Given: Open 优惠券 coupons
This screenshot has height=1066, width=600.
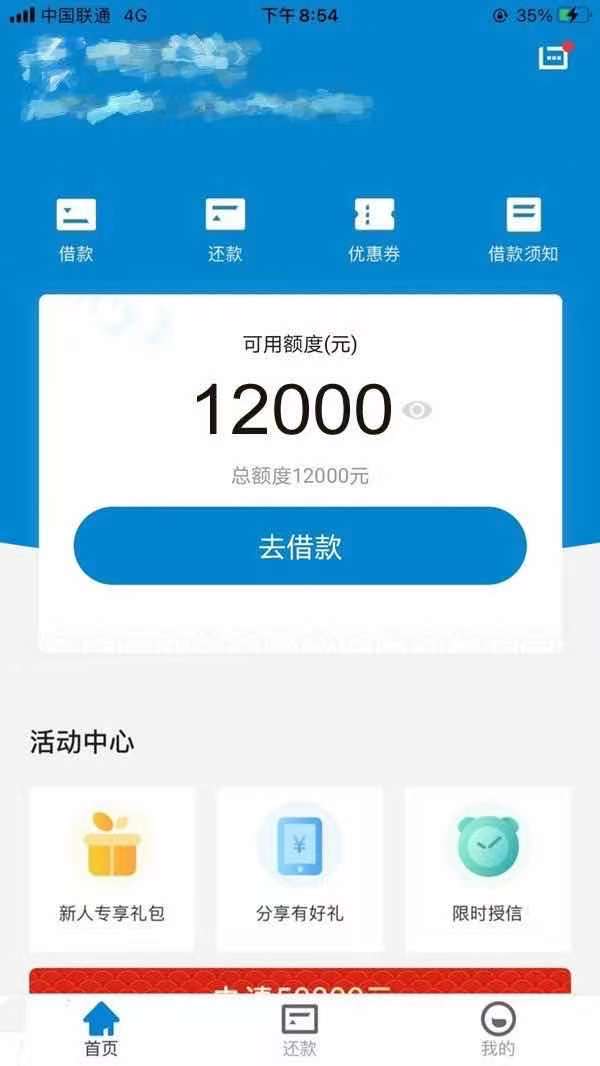Looking at the screenshot, I should click(x=374, y=230).
